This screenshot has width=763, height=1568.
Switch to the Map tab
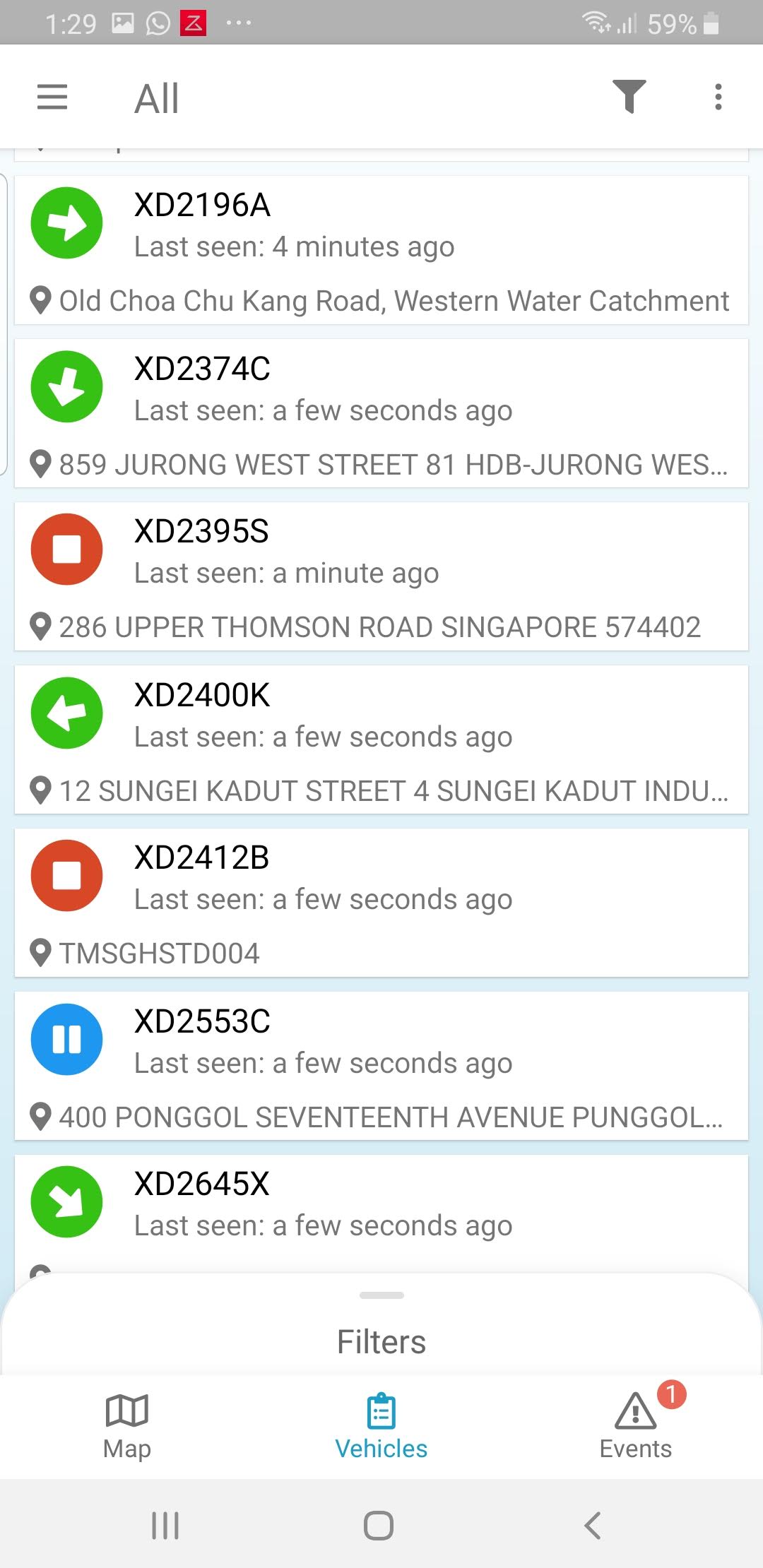pos(127,1427)
